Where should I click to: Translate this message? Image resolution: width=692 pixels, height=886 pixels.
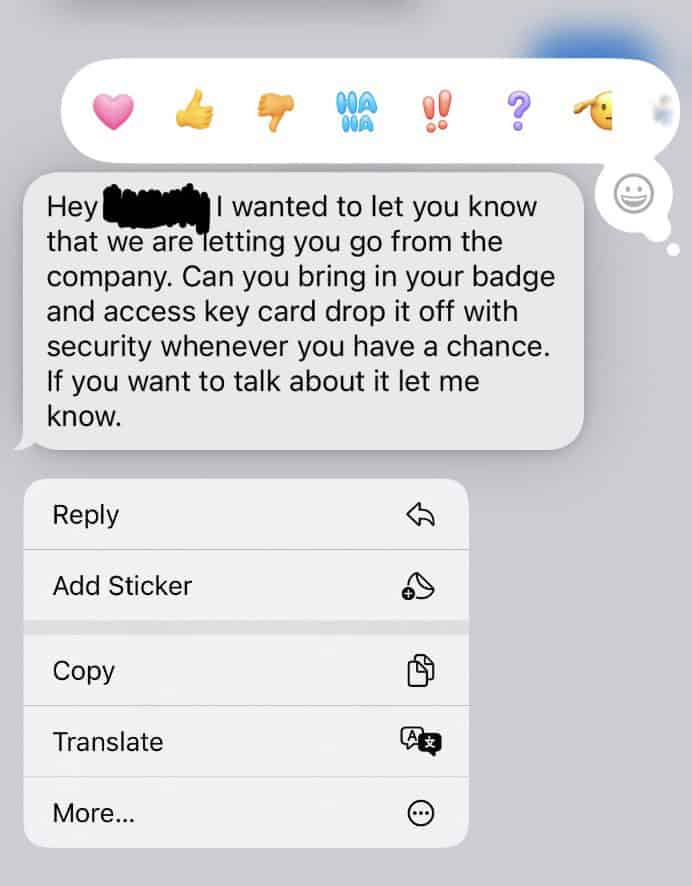(x=245, y=742)
